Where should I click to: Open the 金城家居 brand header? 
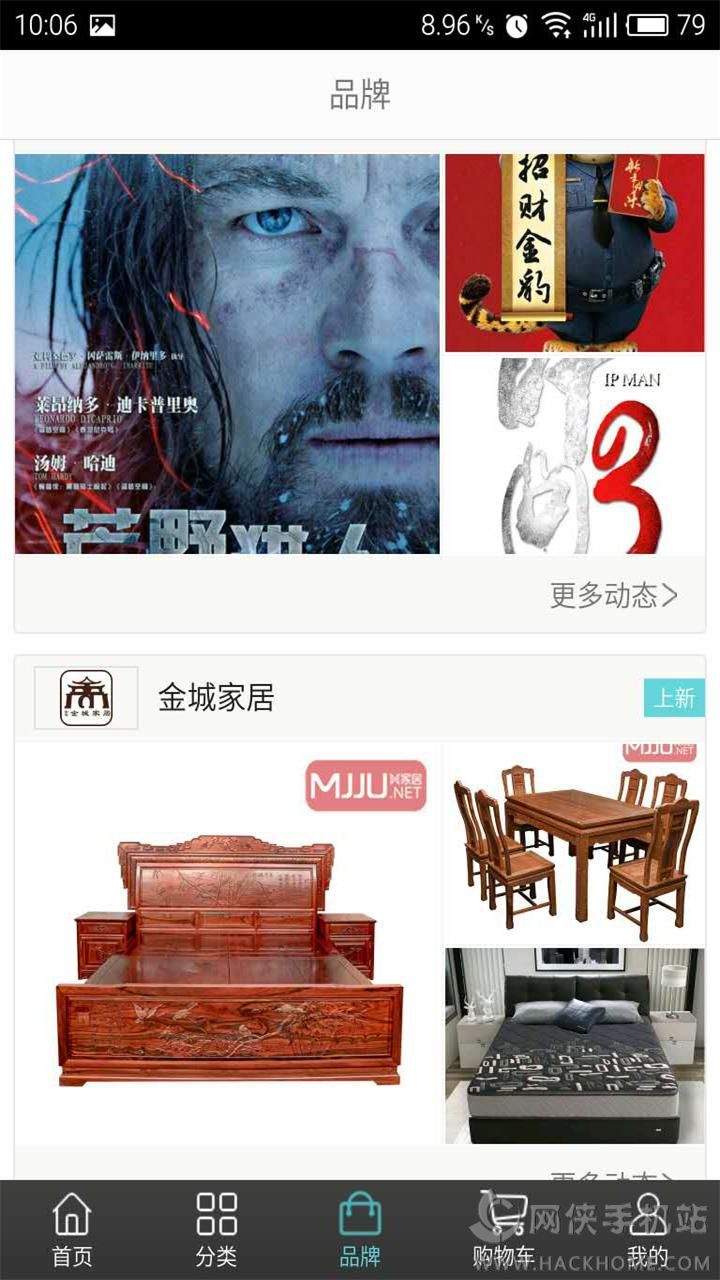pyautogui.click(x=360, y=698)
